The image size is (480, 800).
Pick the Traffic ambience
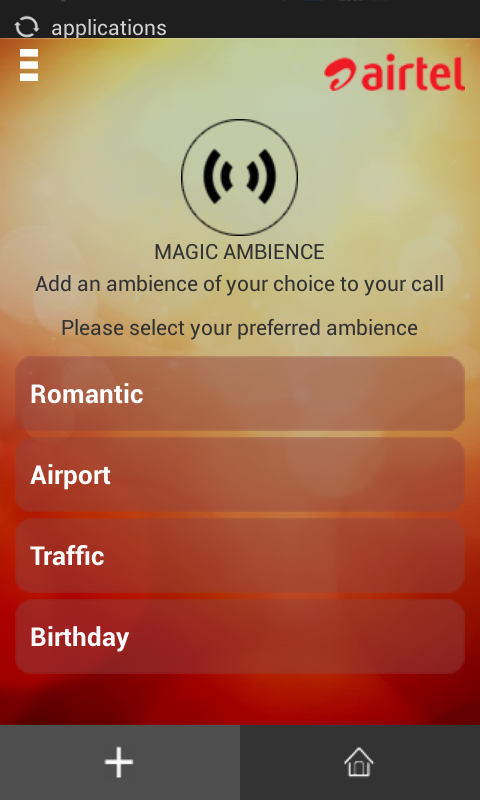coord(240,556)
